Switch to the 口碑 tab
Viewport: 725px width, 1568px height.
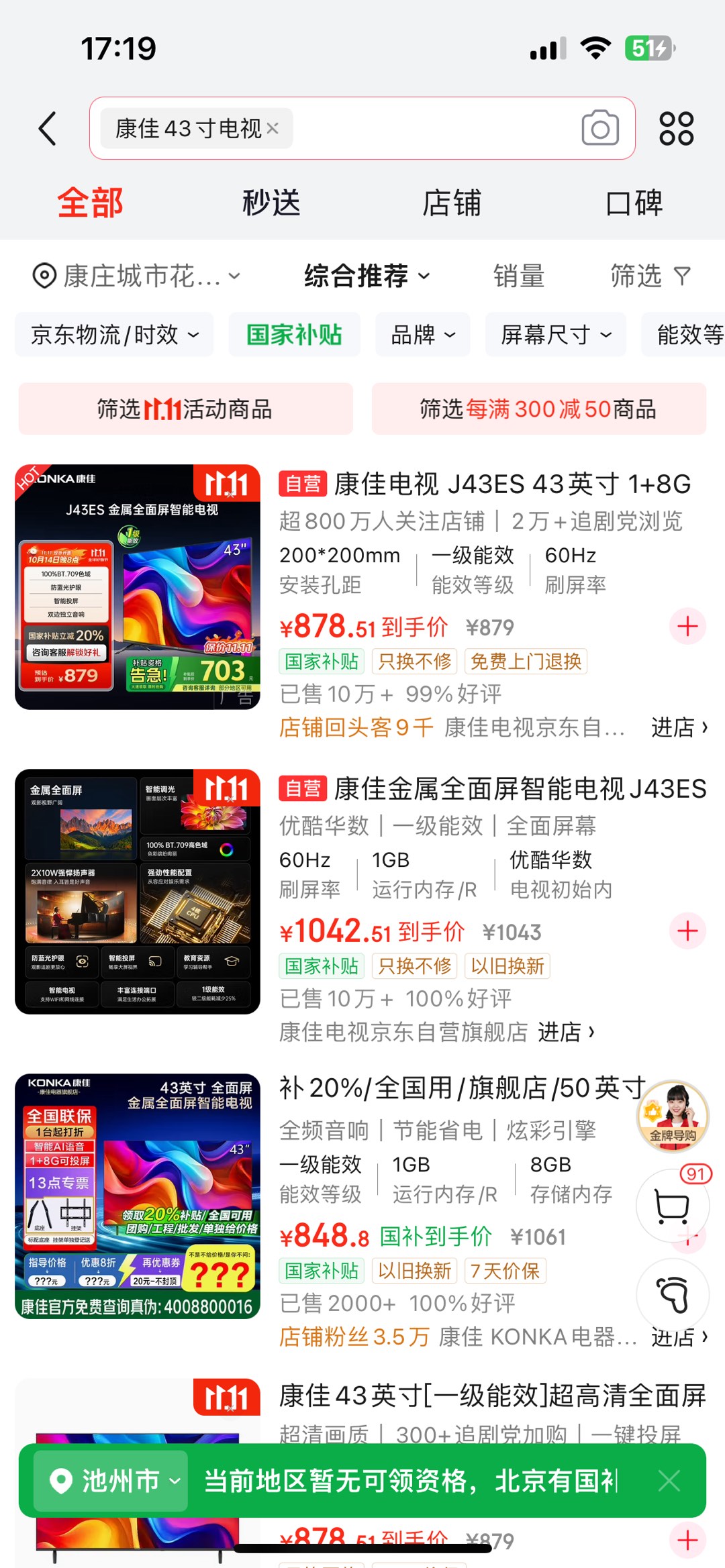point(634,203)
